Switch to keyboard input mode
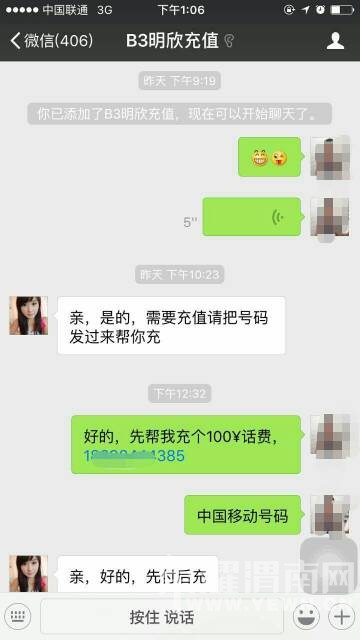The height and width of the screenshot is (640, 360). [18, 616]
